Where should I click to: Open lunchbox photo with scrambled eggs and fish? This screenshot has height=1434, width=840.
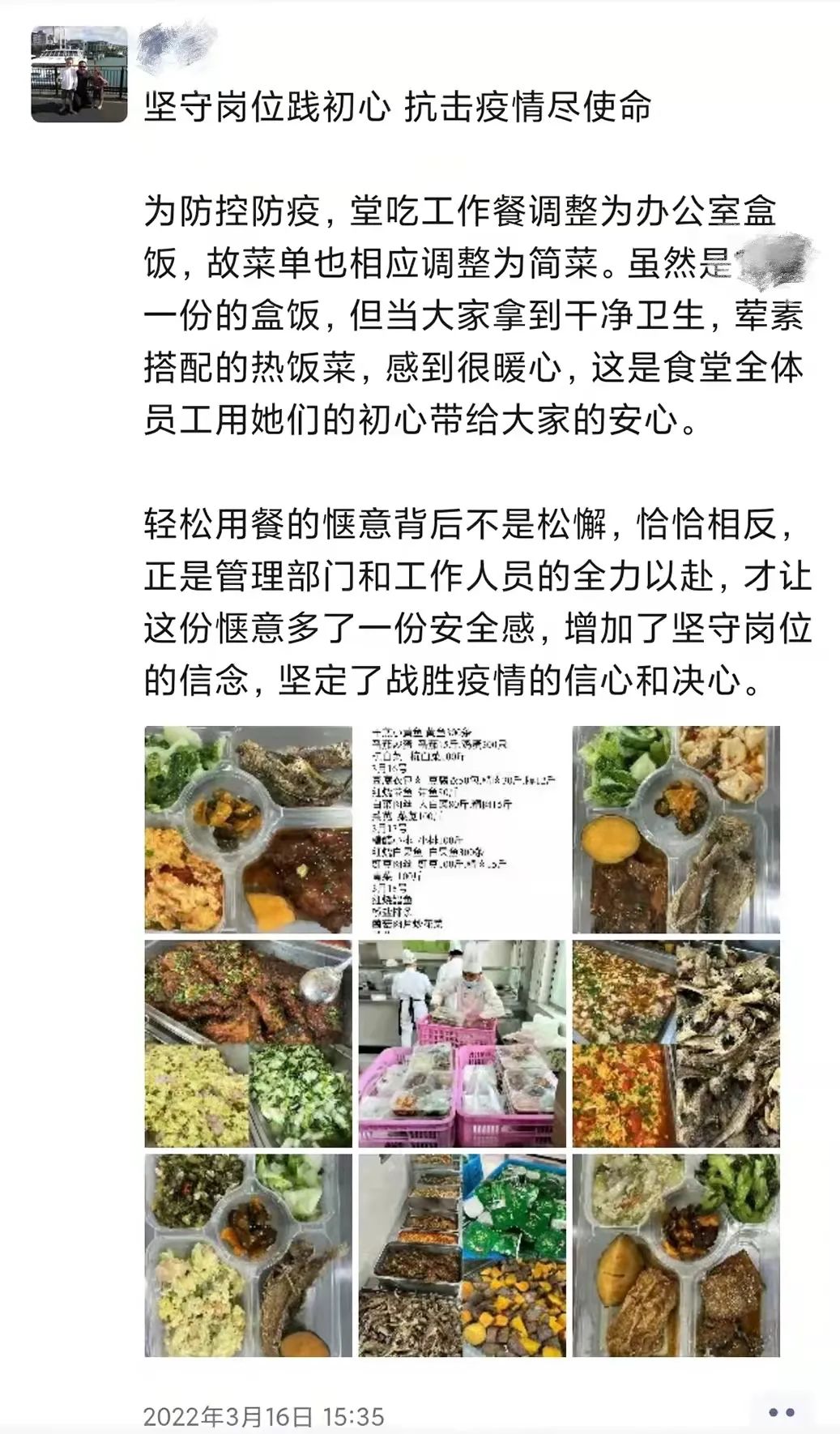click(x=249, y=1256)
